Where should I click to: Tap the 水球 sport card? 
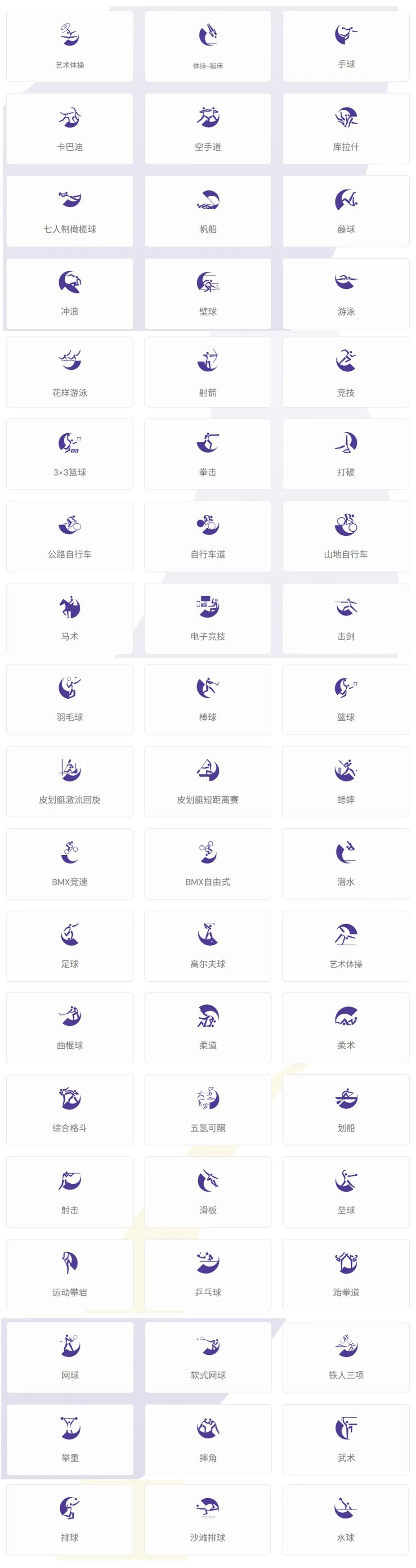pos(345,1520)
